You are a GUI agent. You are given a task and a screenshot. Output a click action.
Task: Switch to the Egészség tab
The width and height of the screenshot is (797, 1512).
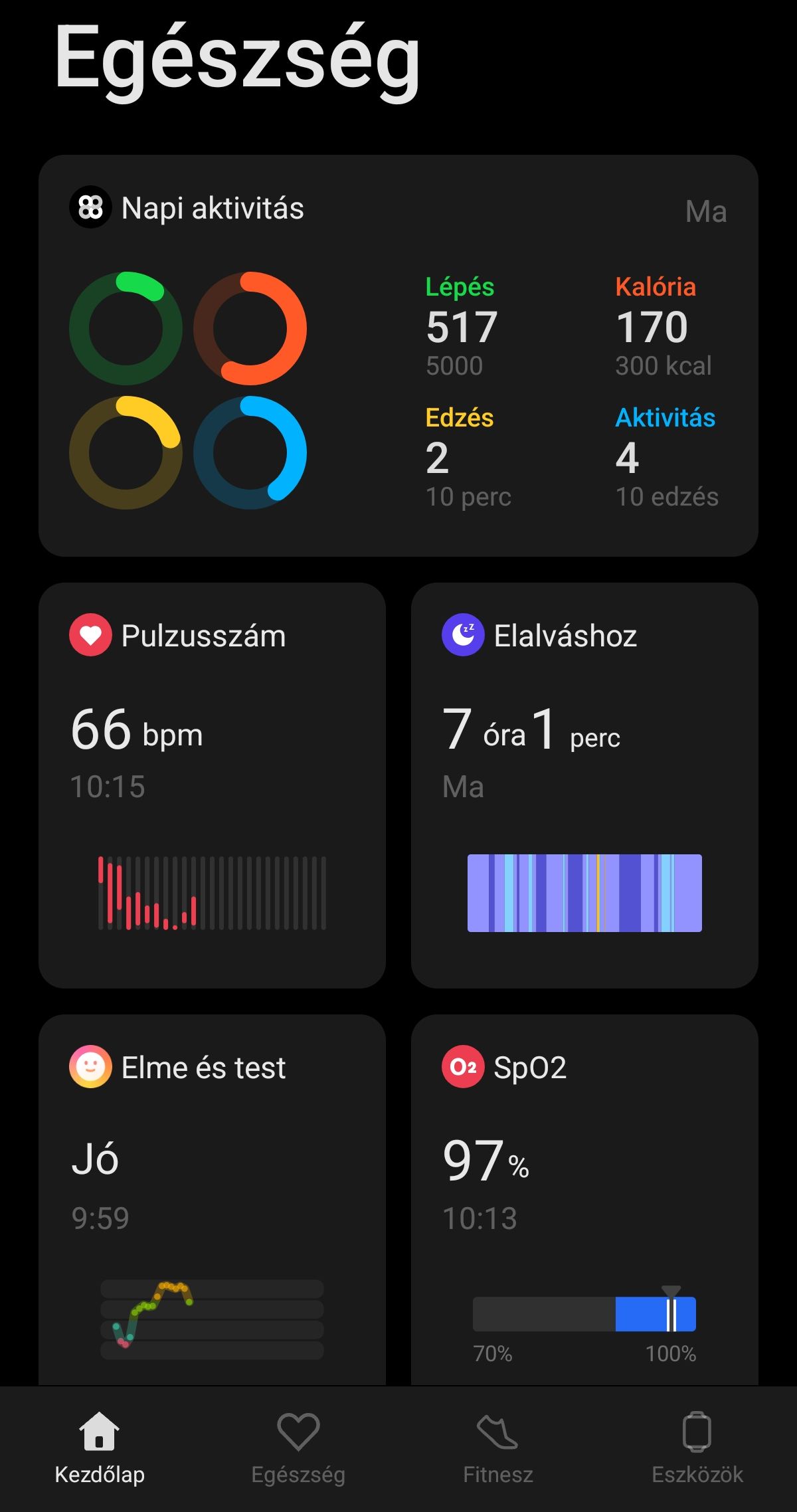click(298, 1450)
